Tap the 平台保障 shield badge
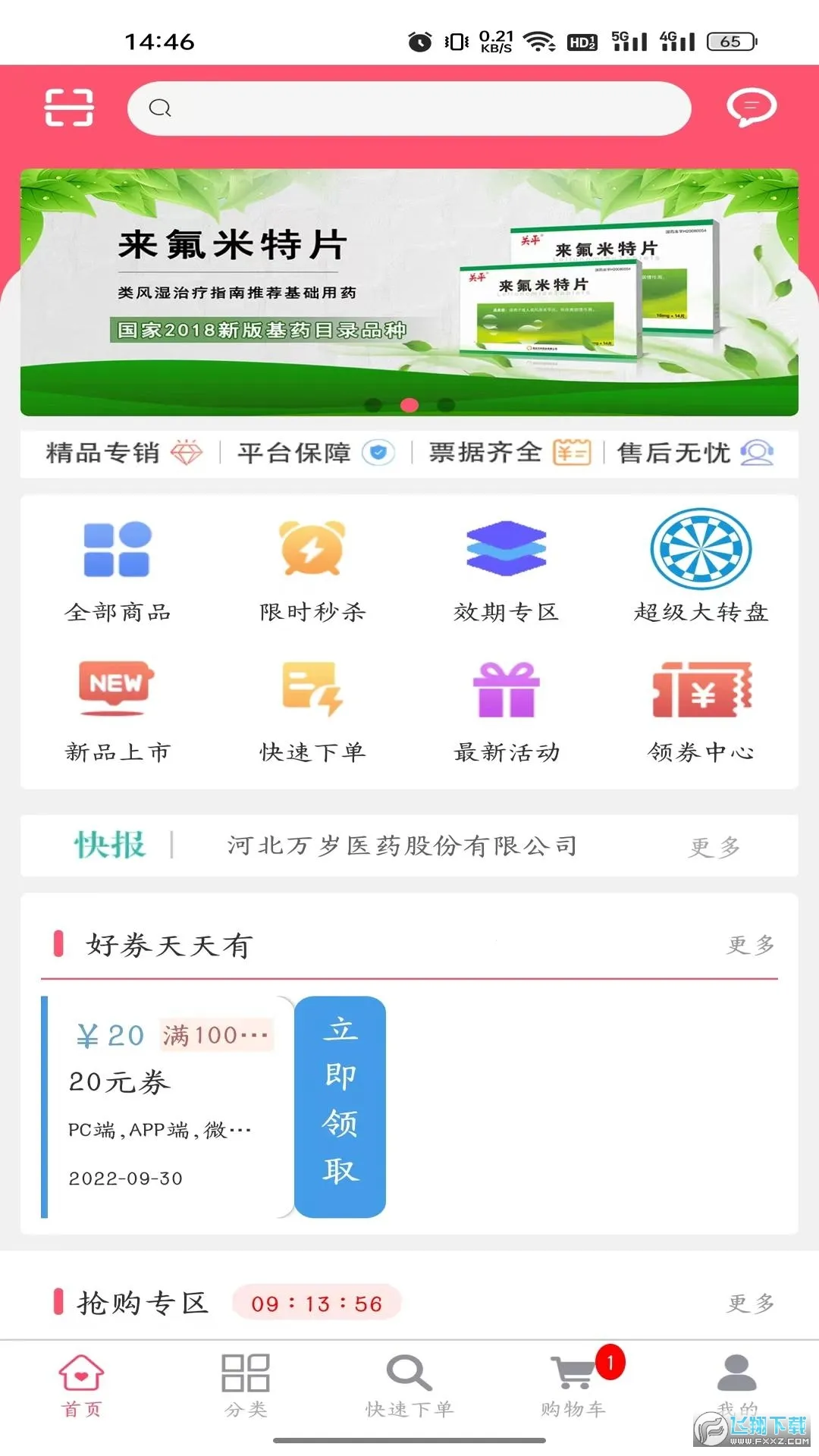Screen dimensions: 819x1456 pyautogui.click(x=312, y=453)
